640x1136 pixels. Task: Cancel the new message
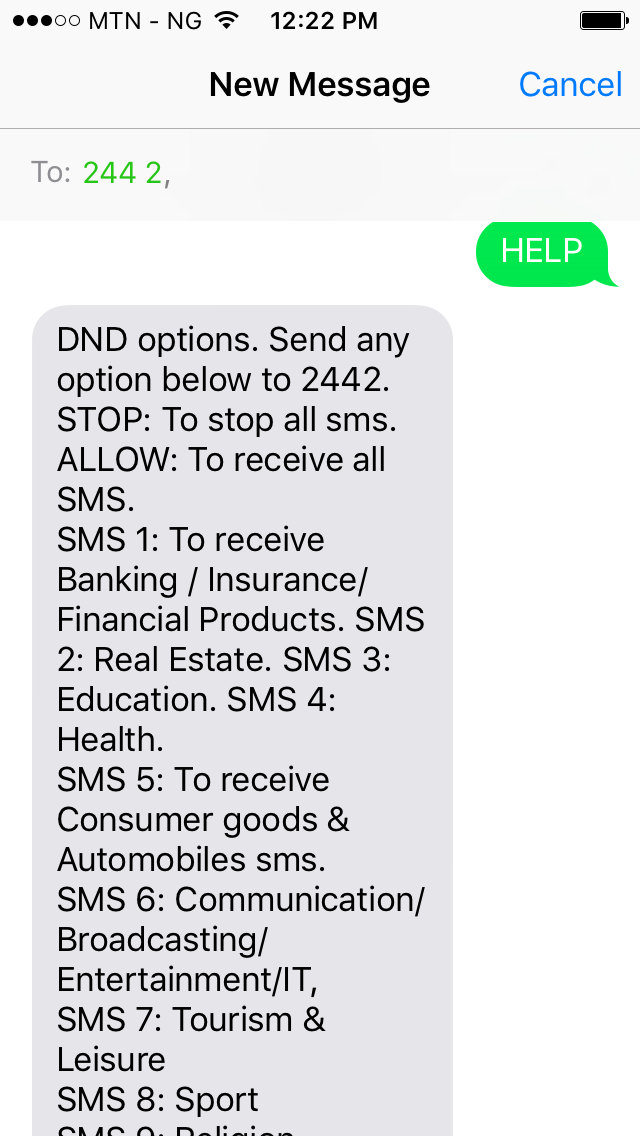click(570, 85)
